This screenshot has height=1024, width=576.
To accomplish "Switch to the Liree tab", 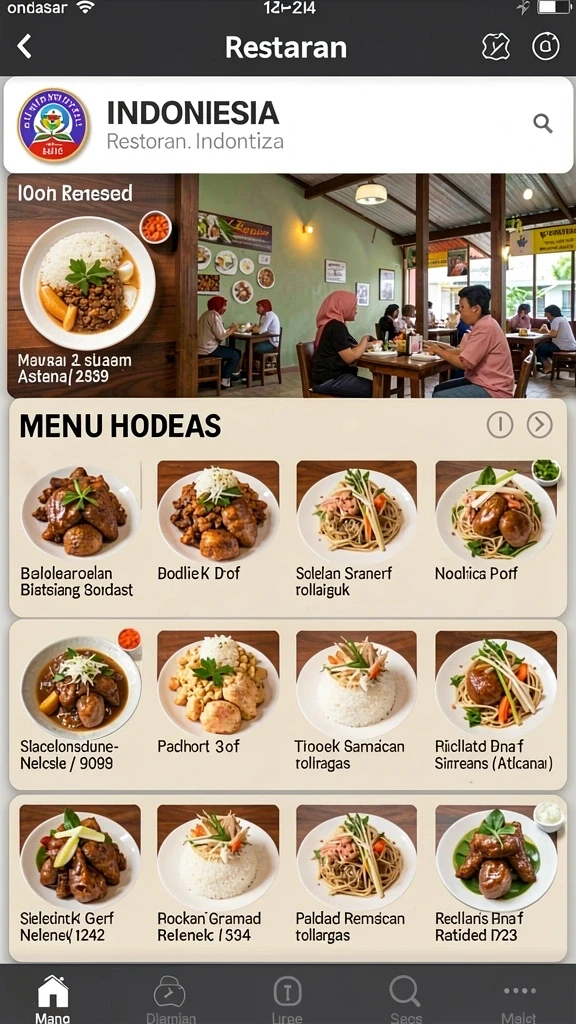I will click(x=287, y=998).
